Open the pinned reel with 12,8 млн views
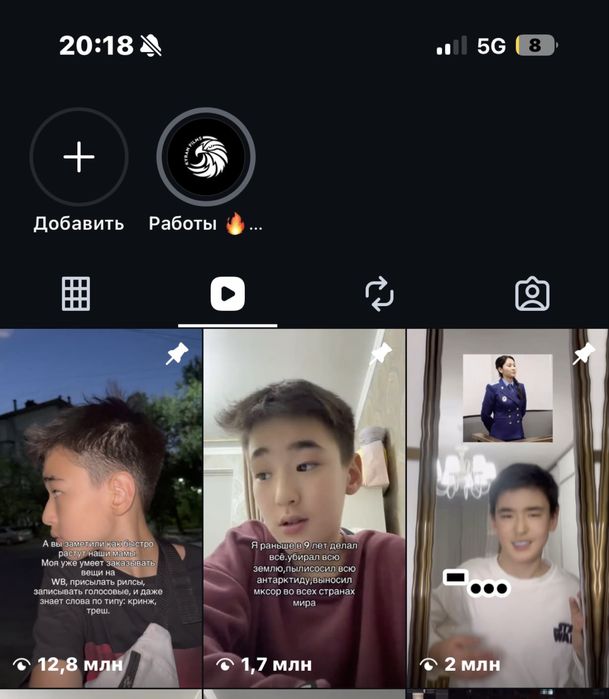This screenshot has width=609, height=699. (101, 510)
